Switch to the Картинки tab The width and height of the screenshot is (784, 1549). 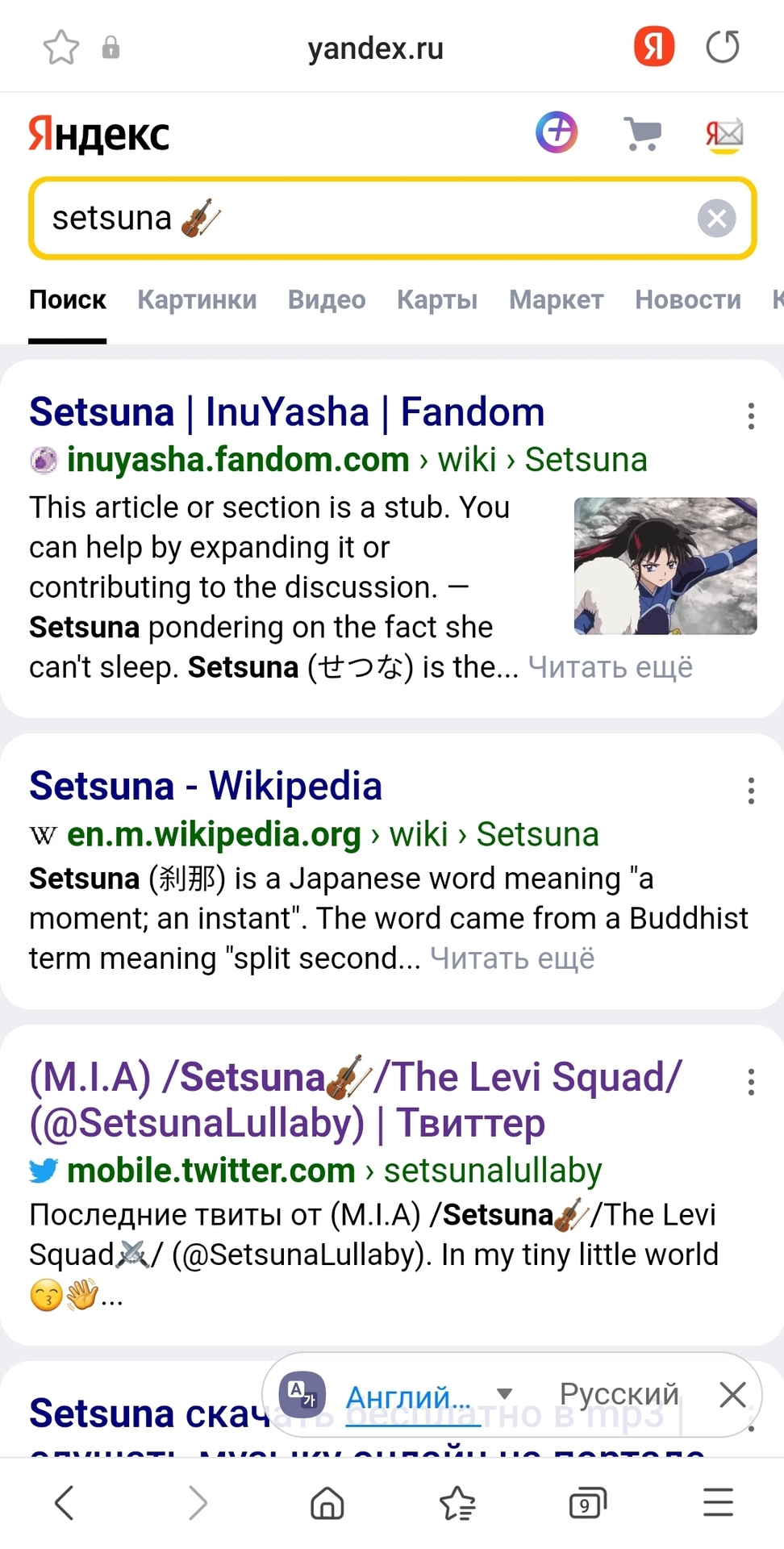click(197, 300)
